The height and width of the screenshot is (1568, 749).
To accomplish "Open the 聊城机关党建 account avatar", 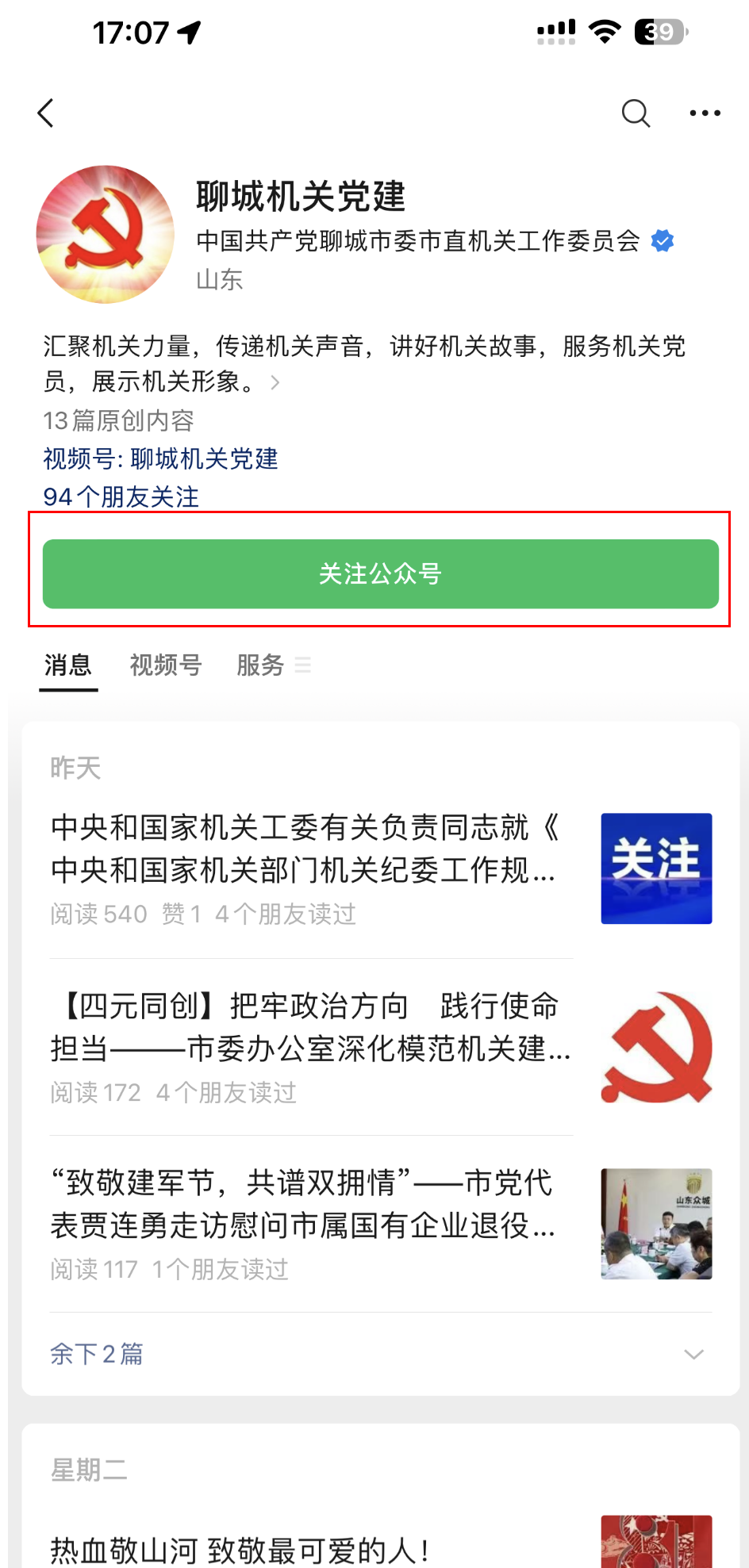I will 105,235.
